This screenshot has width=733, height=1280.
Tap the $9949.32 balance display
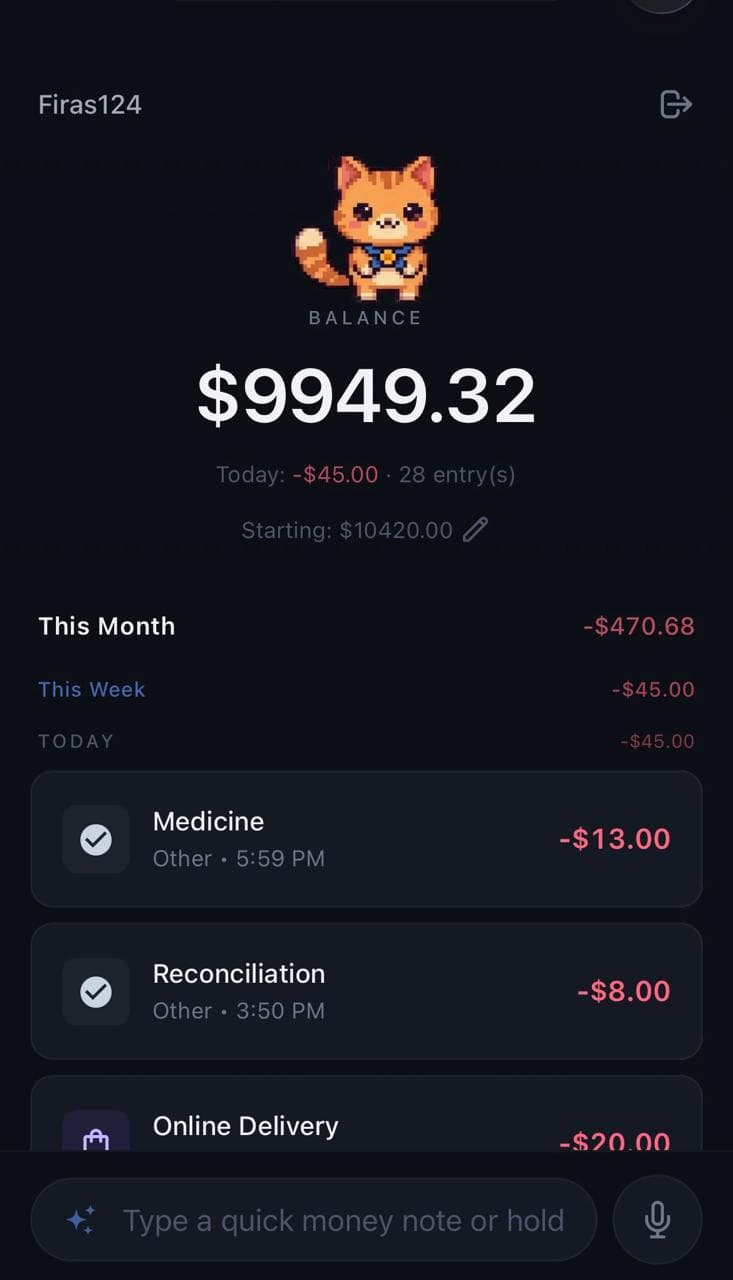coord(366,395)
